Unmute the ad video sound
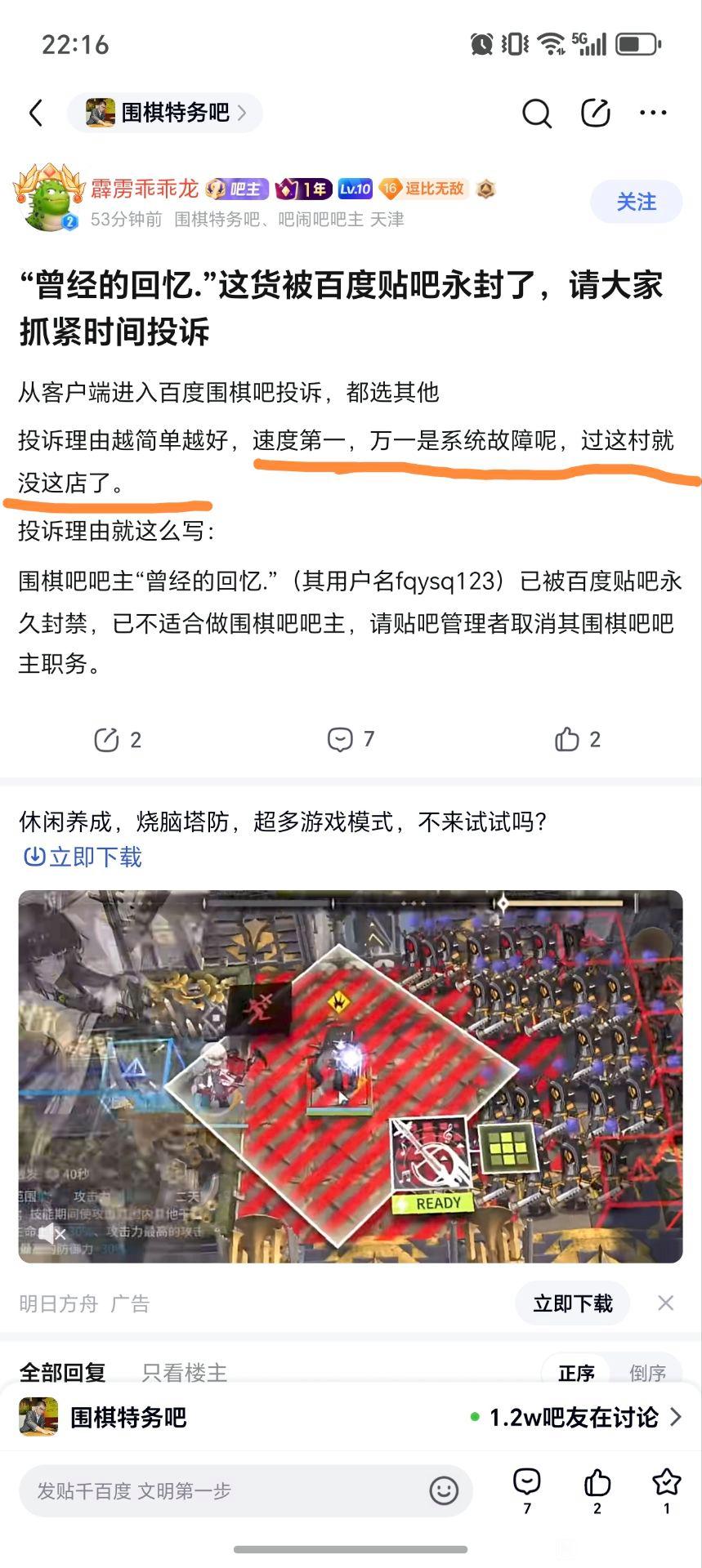This screenshot has width=702, height=1568. [x=51, y=1233]
